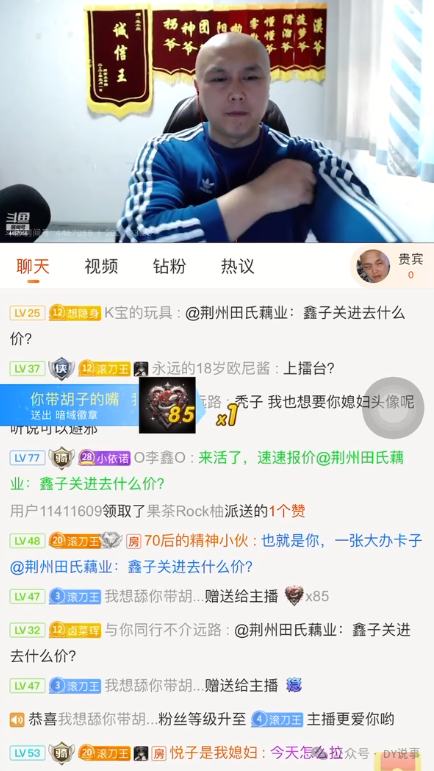This screenshot has height=771, width=434.
Task: Tap the floating gray circle button
Action: click(x=393, y=408)
